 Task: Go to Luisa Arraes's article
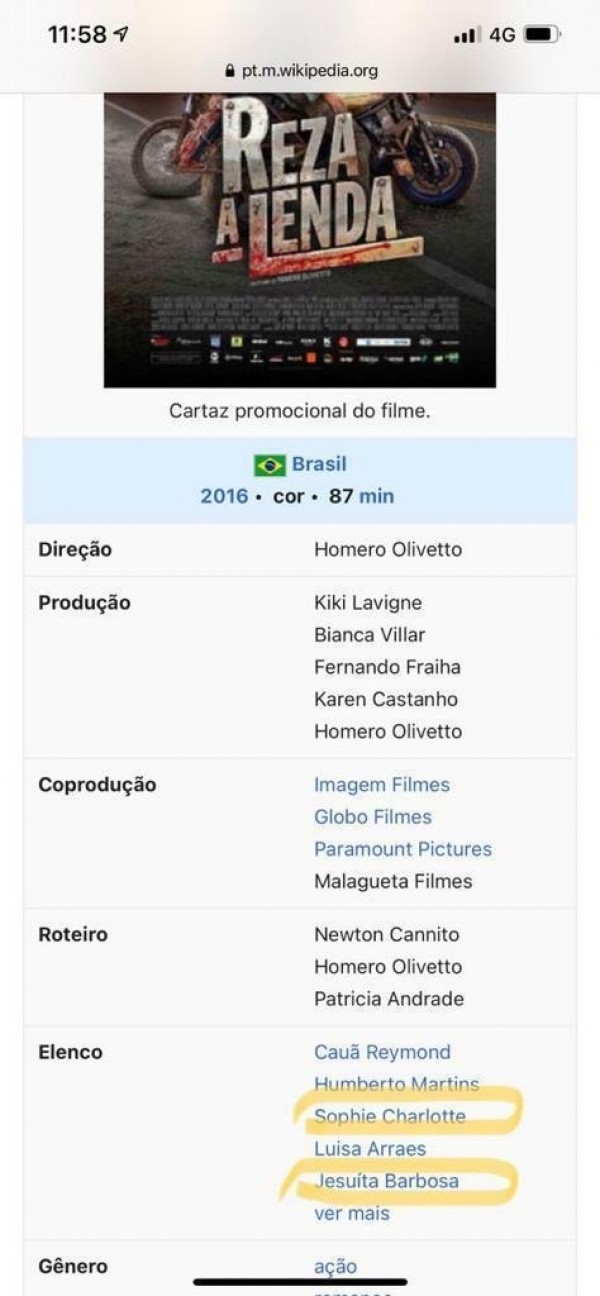pyautogui.click(x=370, y=1149)
